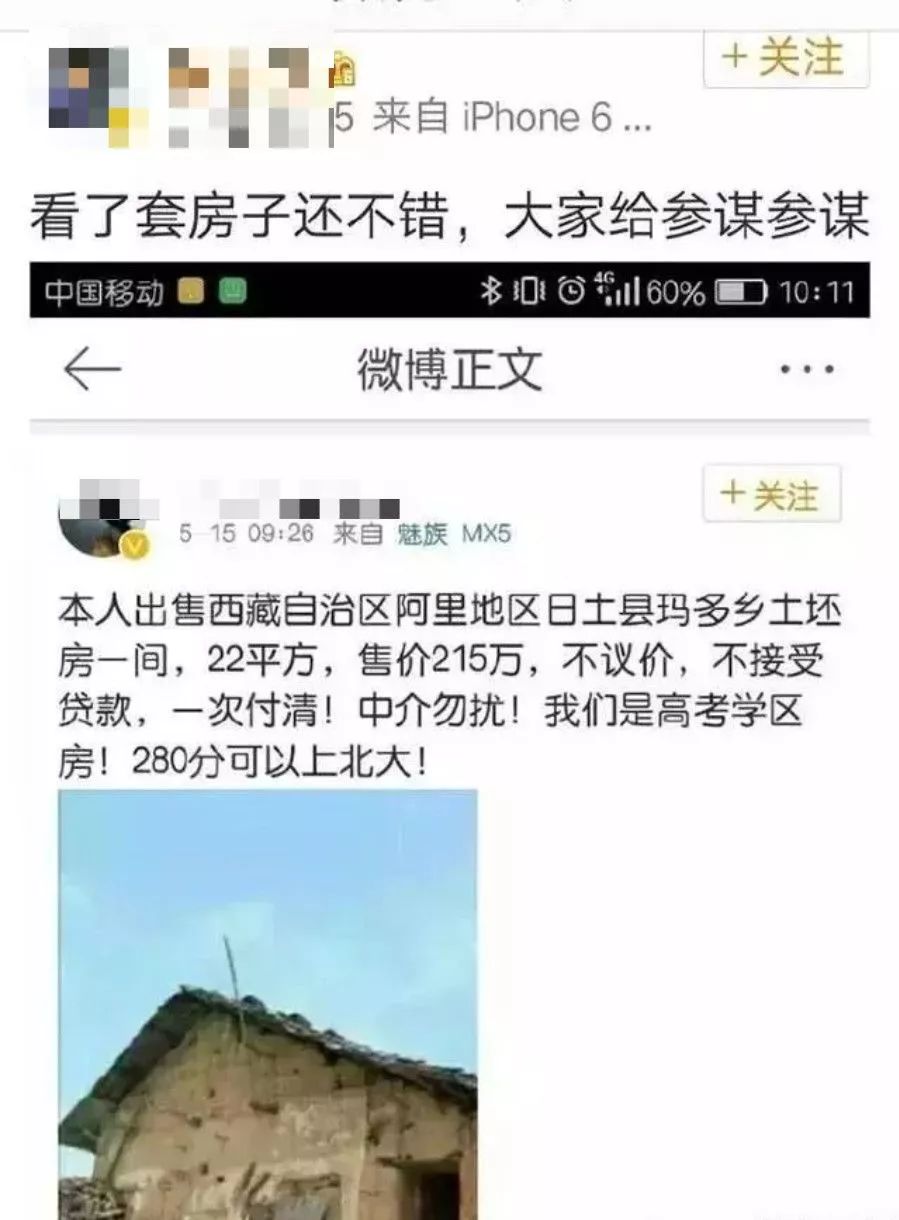Image resolution: width=899 pixels, height=1220 pixels.
Task: Follow the post author from iPhone 6
Action: 785,58
